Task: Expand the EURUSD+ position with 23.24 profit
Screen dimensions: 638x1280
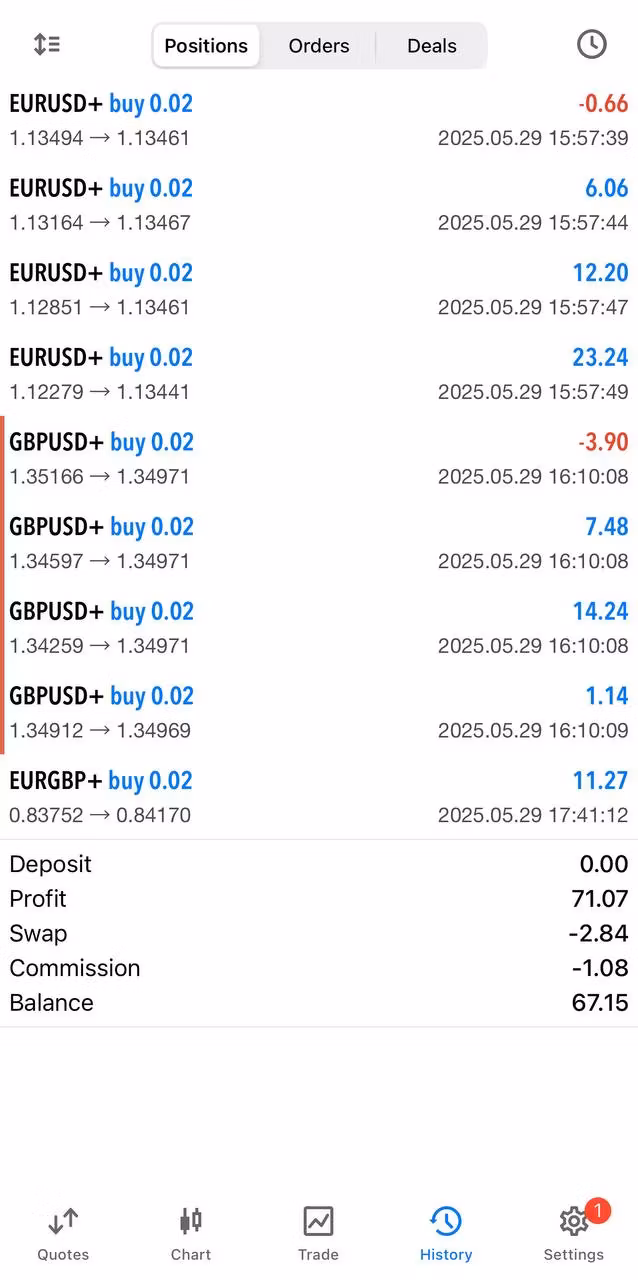Action: pos(319,374)
